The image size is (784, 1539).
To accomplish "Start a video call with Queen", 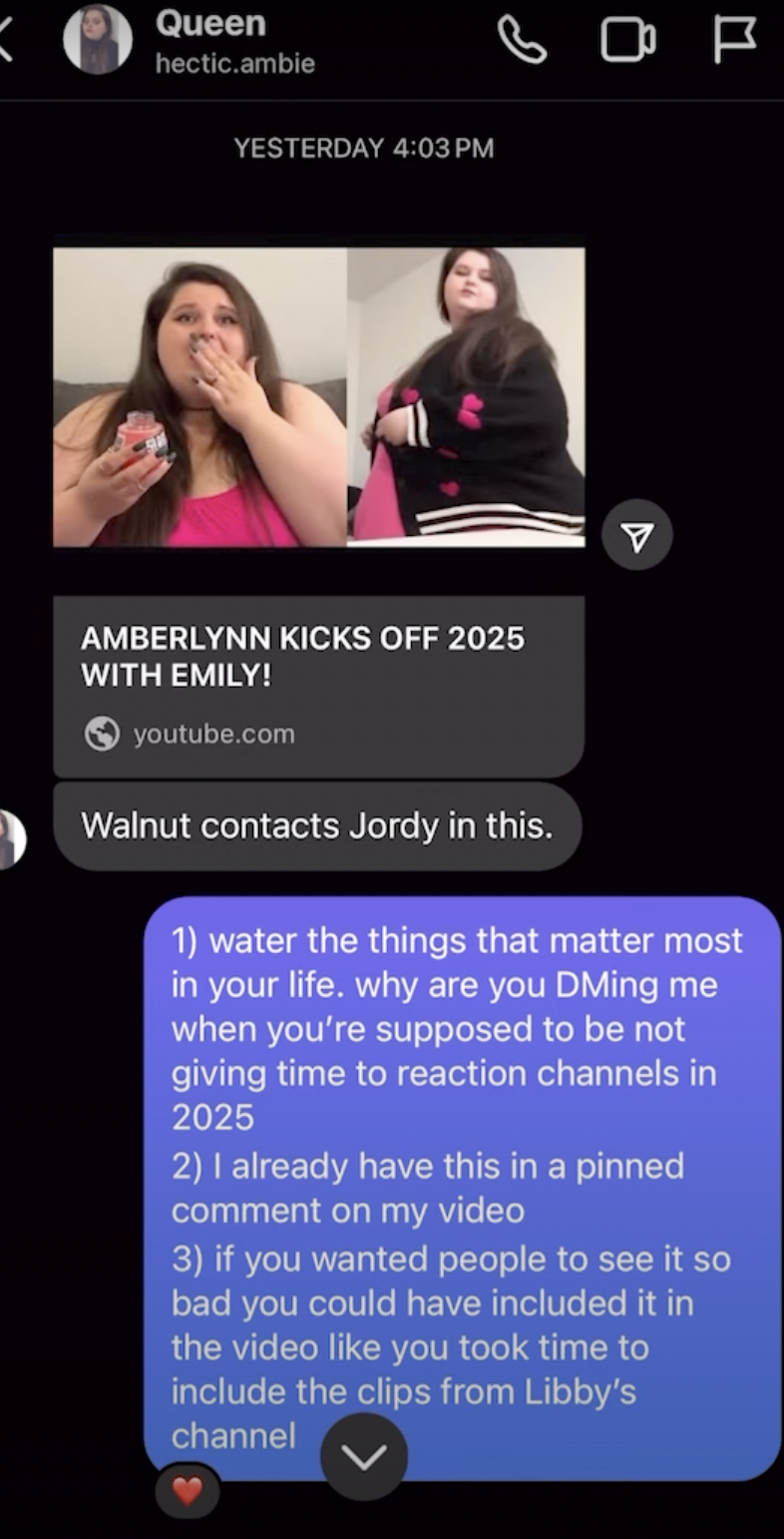I will [x=628, y=41].
